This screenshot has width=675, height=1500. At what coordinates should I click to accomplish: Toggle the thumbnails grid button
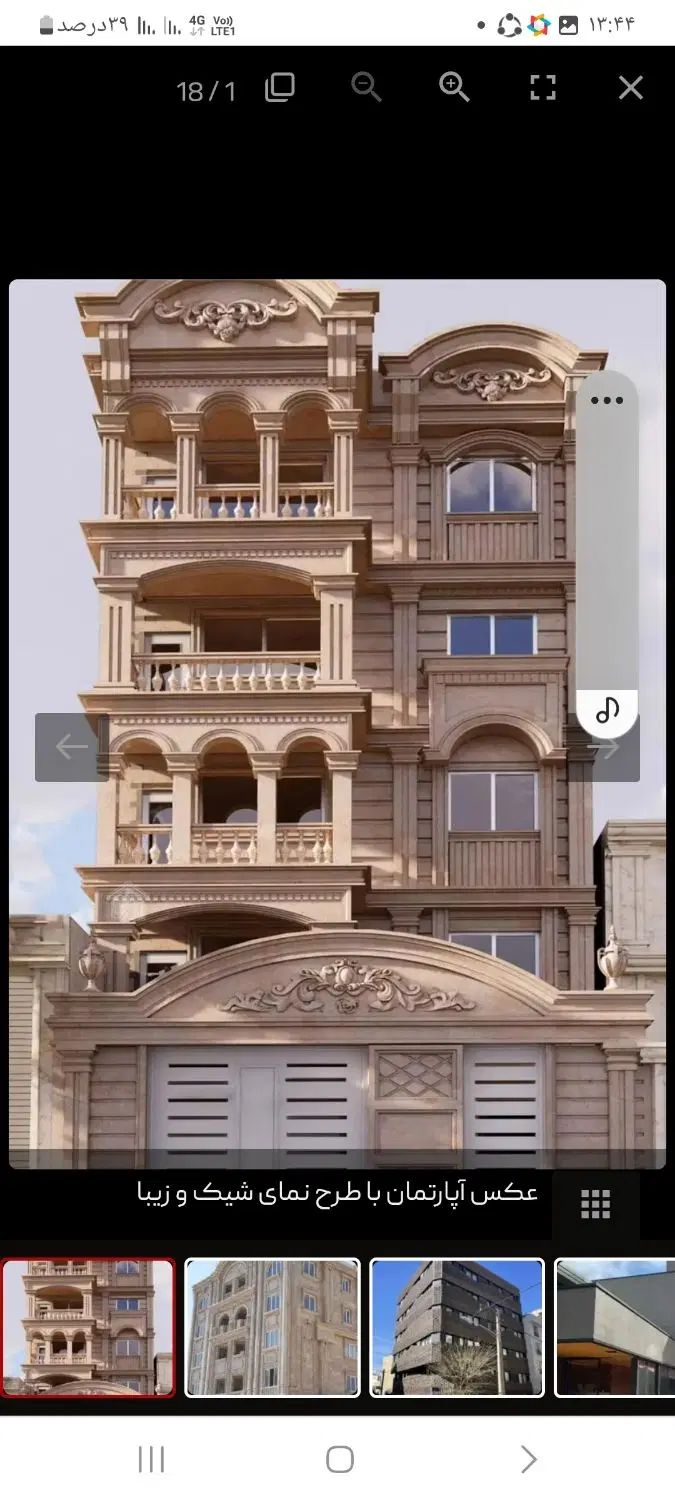(x=595, y=1204)
